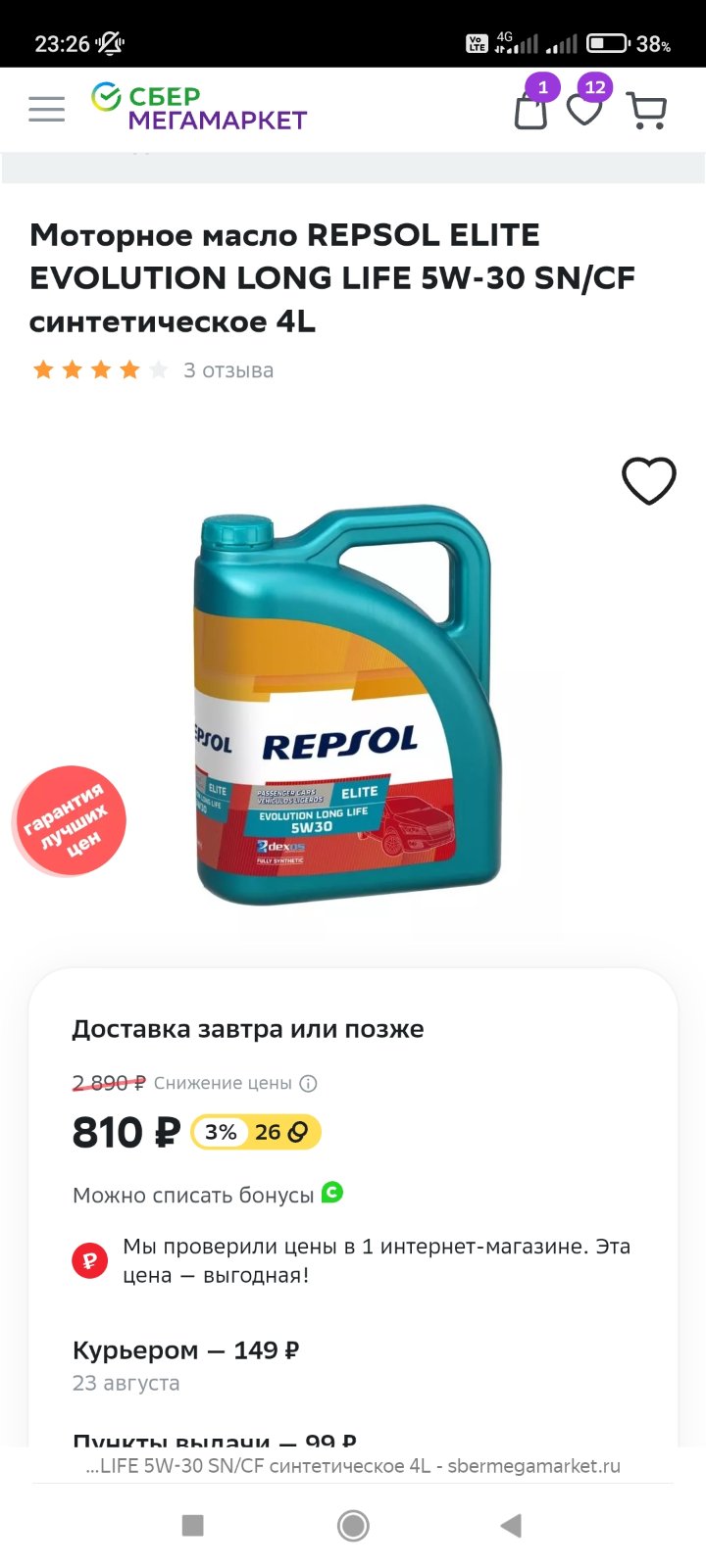This screenshot has height=1568, width=706.
Task: Add this Repsol oil to favorites
Action: [649, 481]
